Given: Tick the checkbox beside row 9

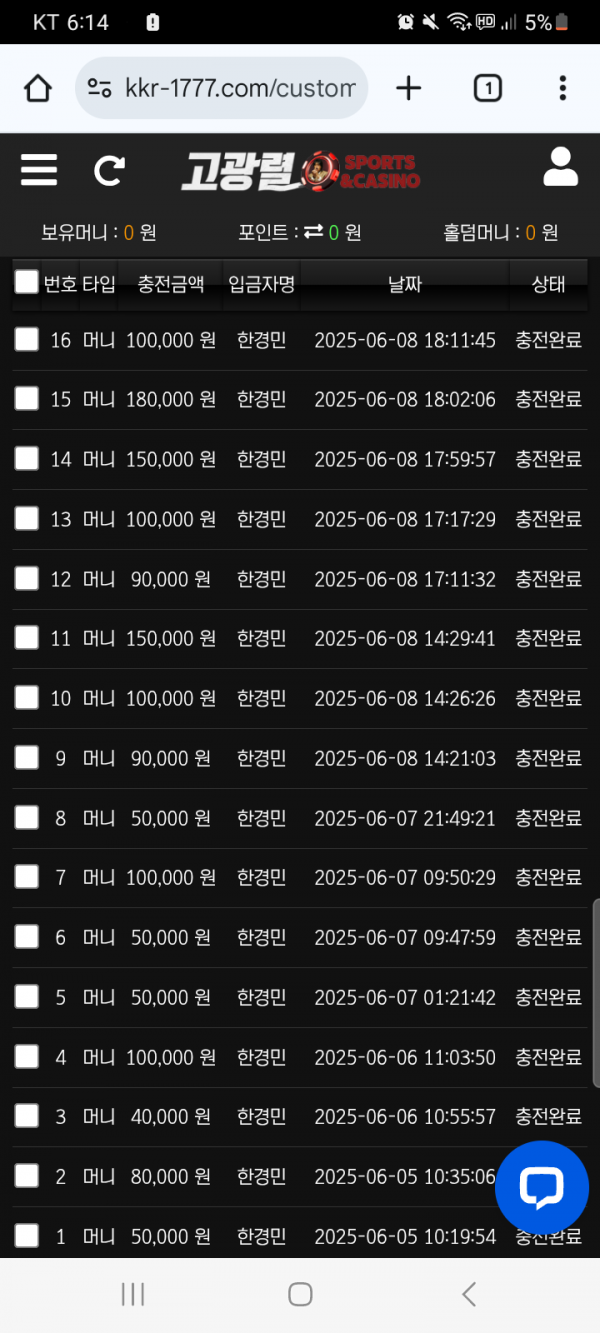Looking at the screenshot, I should click(x=27, y=758).
